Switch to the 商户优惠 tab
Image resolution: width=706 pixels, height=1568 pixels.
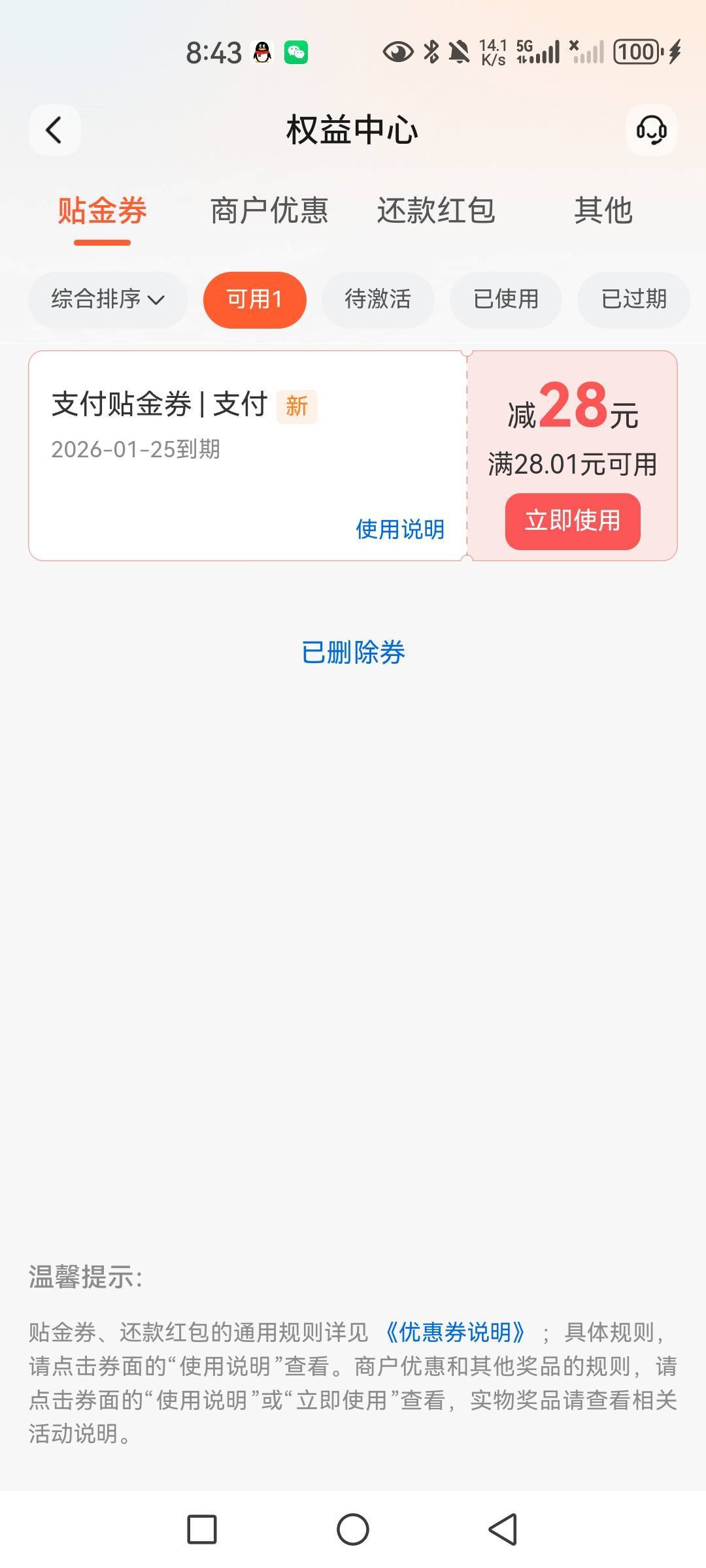(x=269, y=211)
